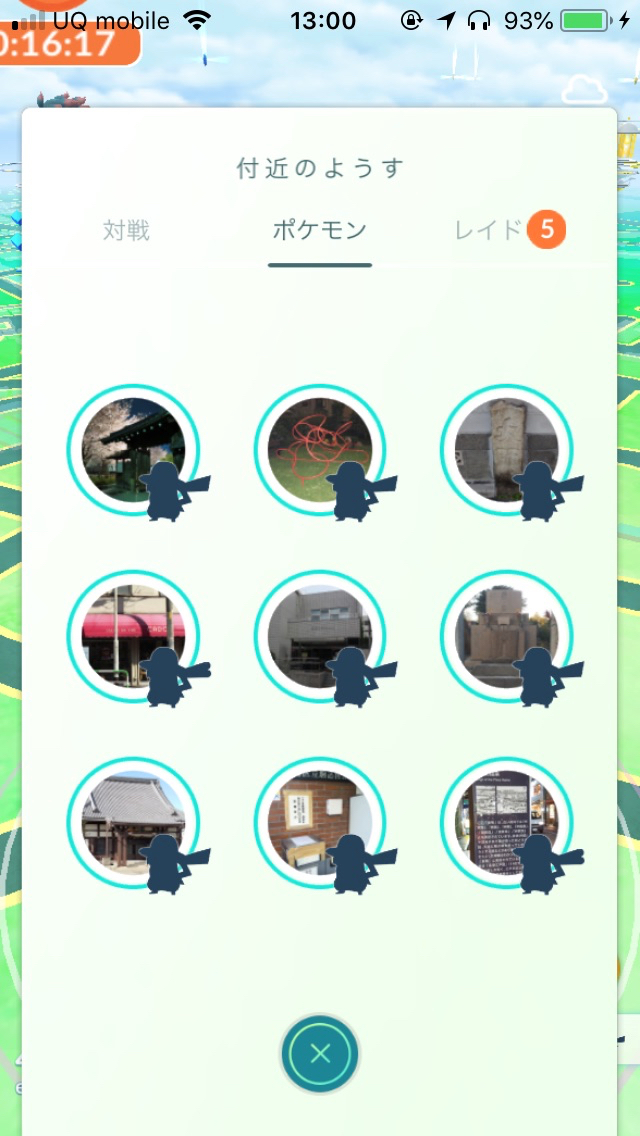The width and height of the screenshot is (640, 1136).
Task: Tap the PokéStop with red awning shop
Action: coord(133,636)
